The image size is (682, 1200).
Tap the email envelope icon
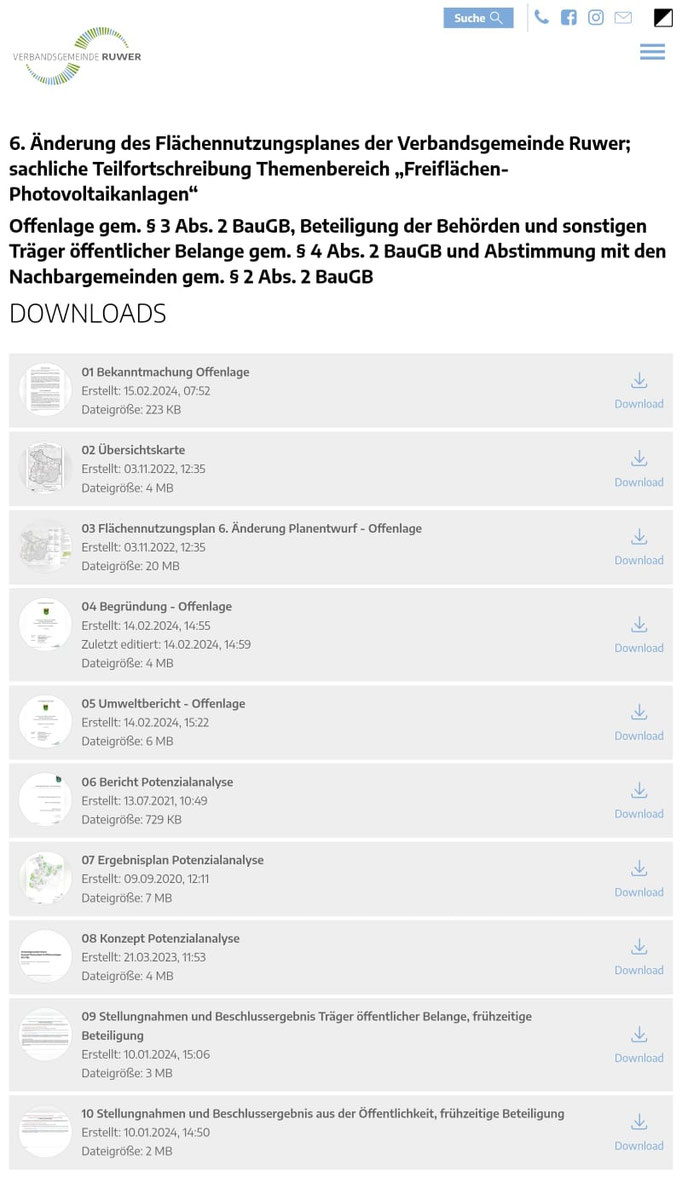point(623,17)
